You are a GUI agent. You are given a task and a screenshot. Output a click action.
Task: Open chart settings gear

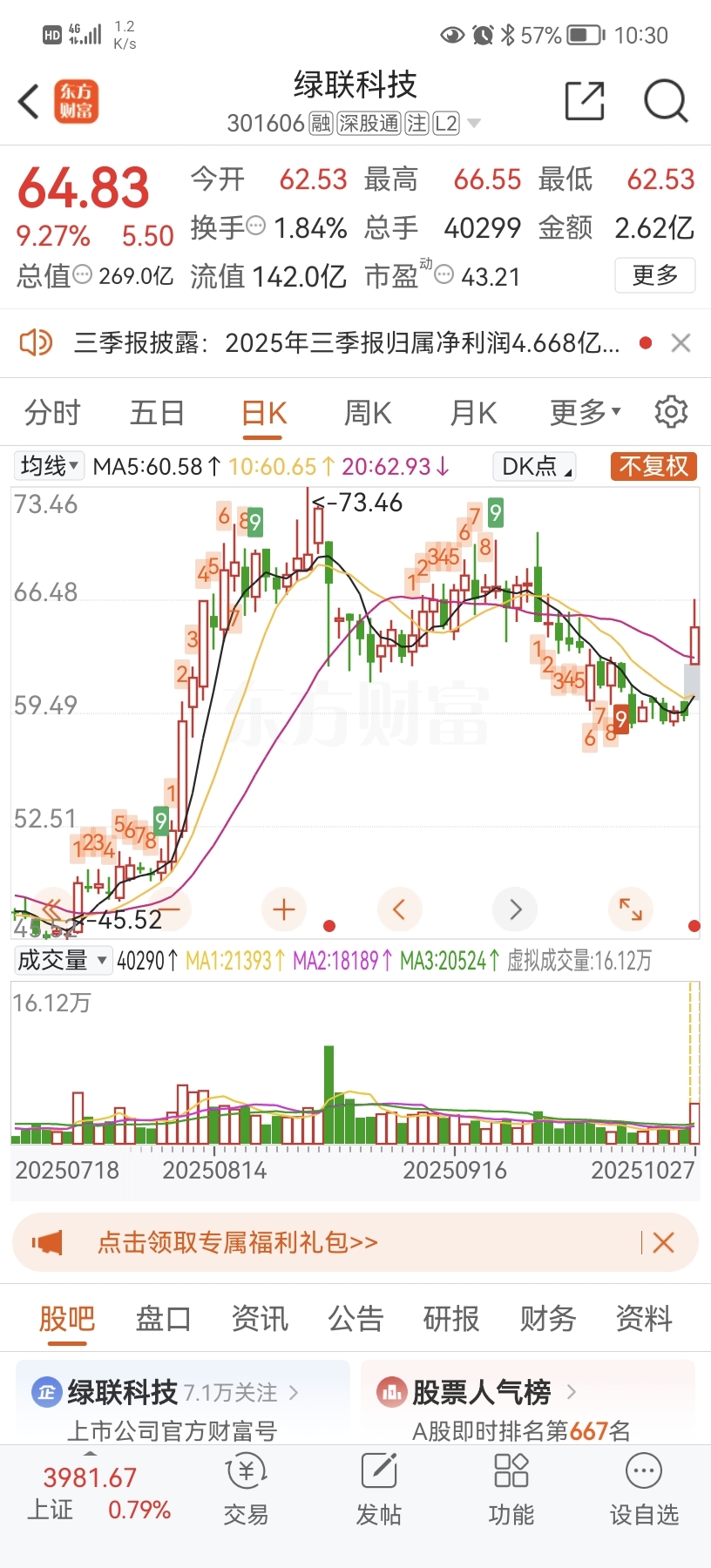[x=671, y=412]
